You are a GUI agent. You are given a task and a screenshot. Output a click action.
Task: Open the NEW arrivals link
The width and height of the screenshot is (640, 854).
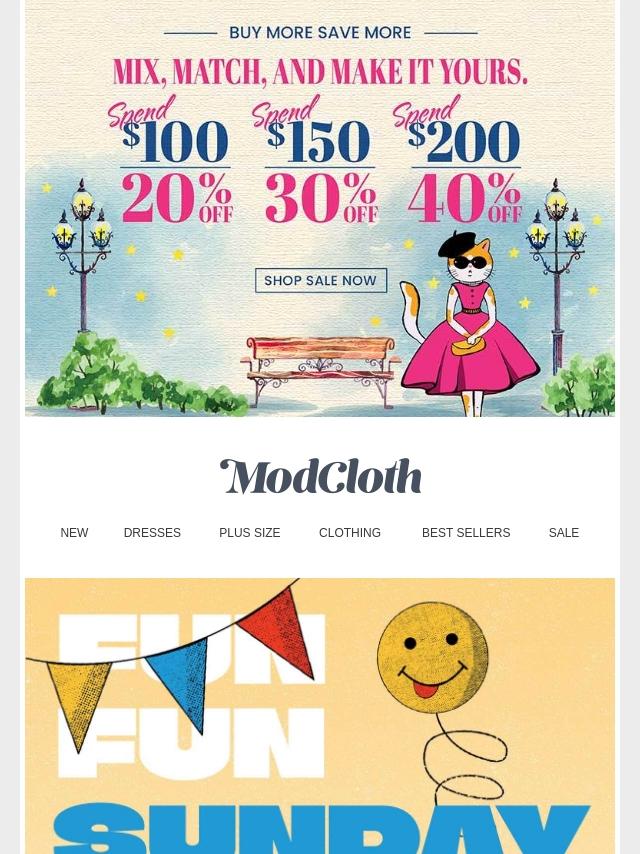click(74, 533)
